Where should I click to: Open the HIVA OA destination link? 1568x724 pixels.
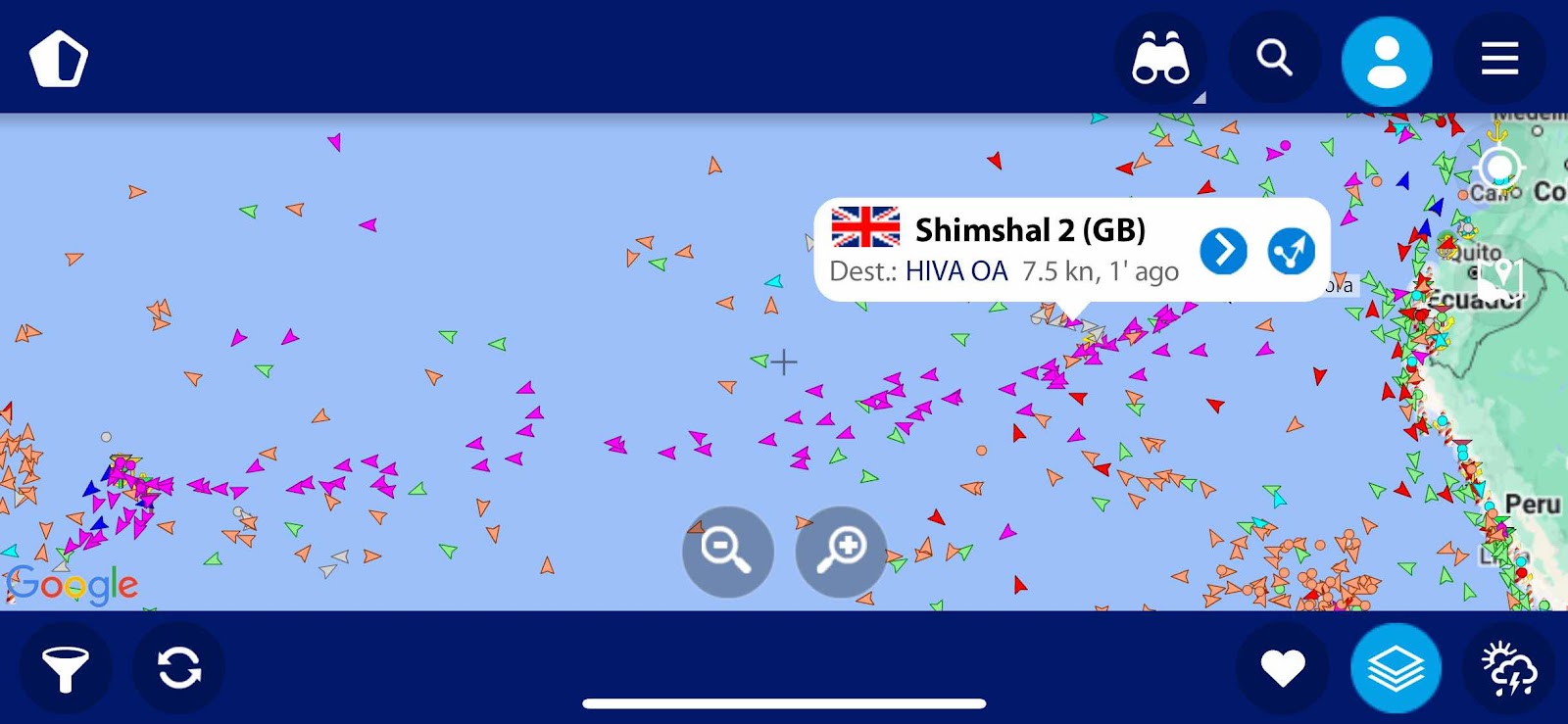(x=956, y=271)
